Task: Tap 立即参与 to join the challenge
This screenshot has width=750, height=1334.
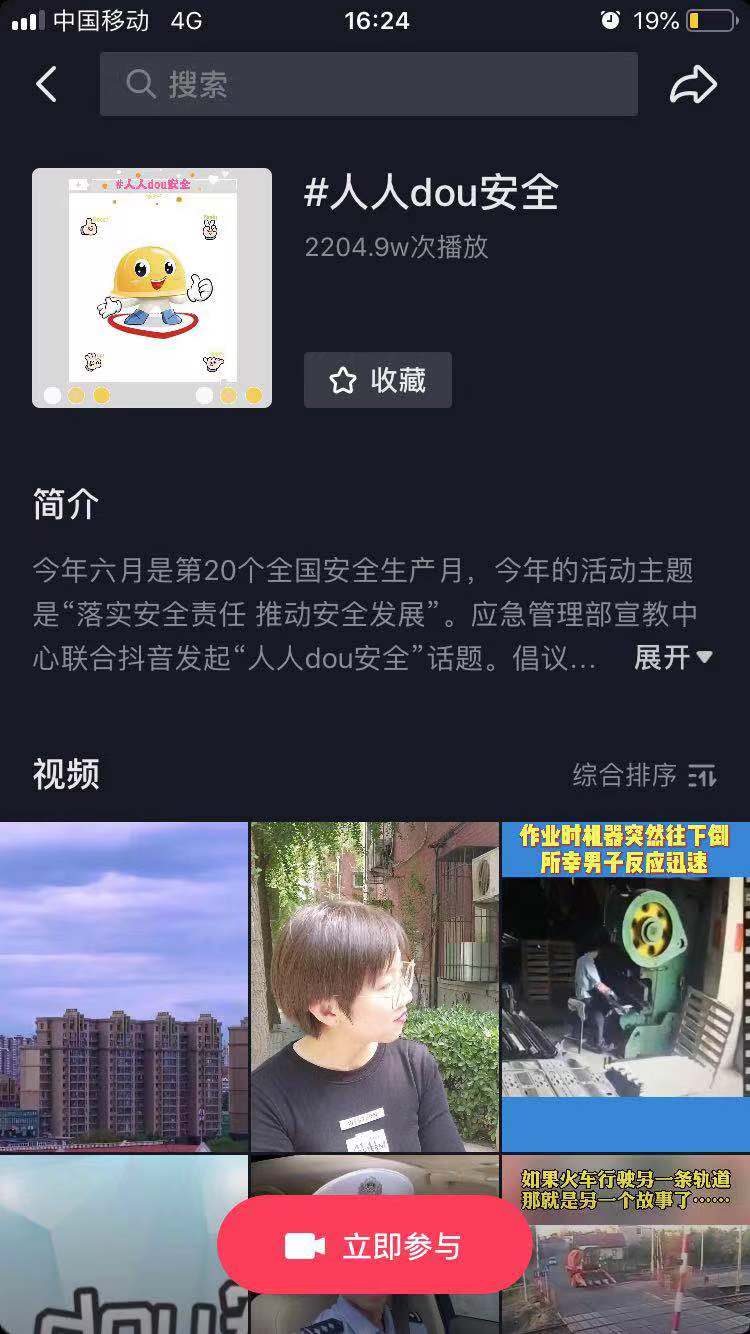Action: [374, 1246]
